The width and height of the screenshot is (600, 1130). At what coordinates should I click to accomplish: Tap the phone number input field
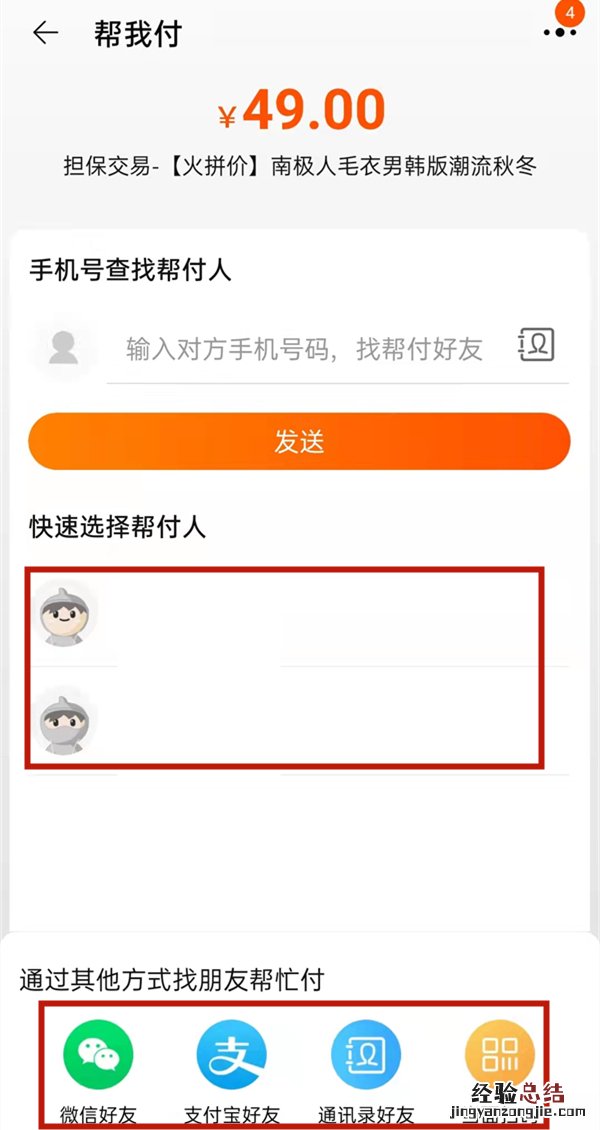tap(304, 349)
